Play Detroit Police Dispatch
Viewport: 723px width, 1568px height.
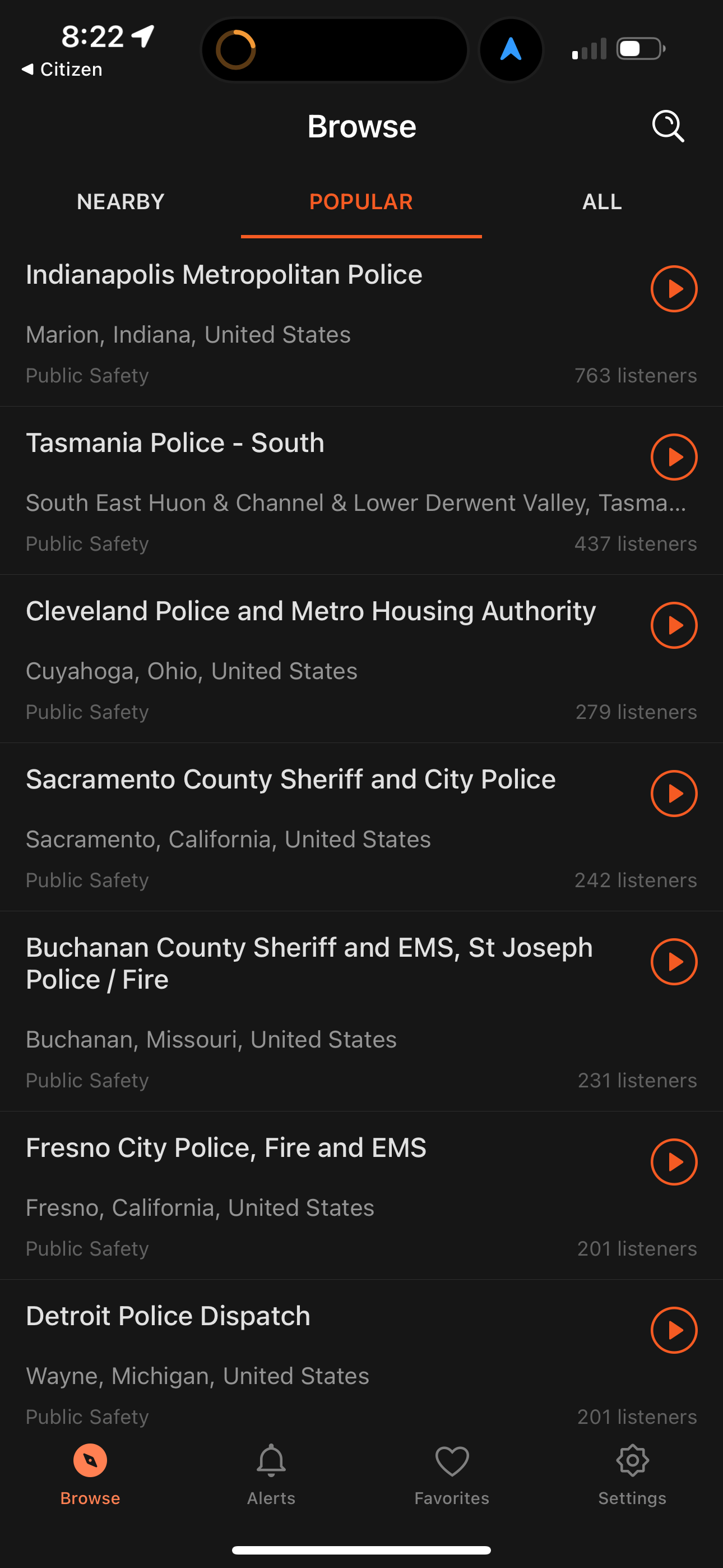click(x=674, y=1330)
